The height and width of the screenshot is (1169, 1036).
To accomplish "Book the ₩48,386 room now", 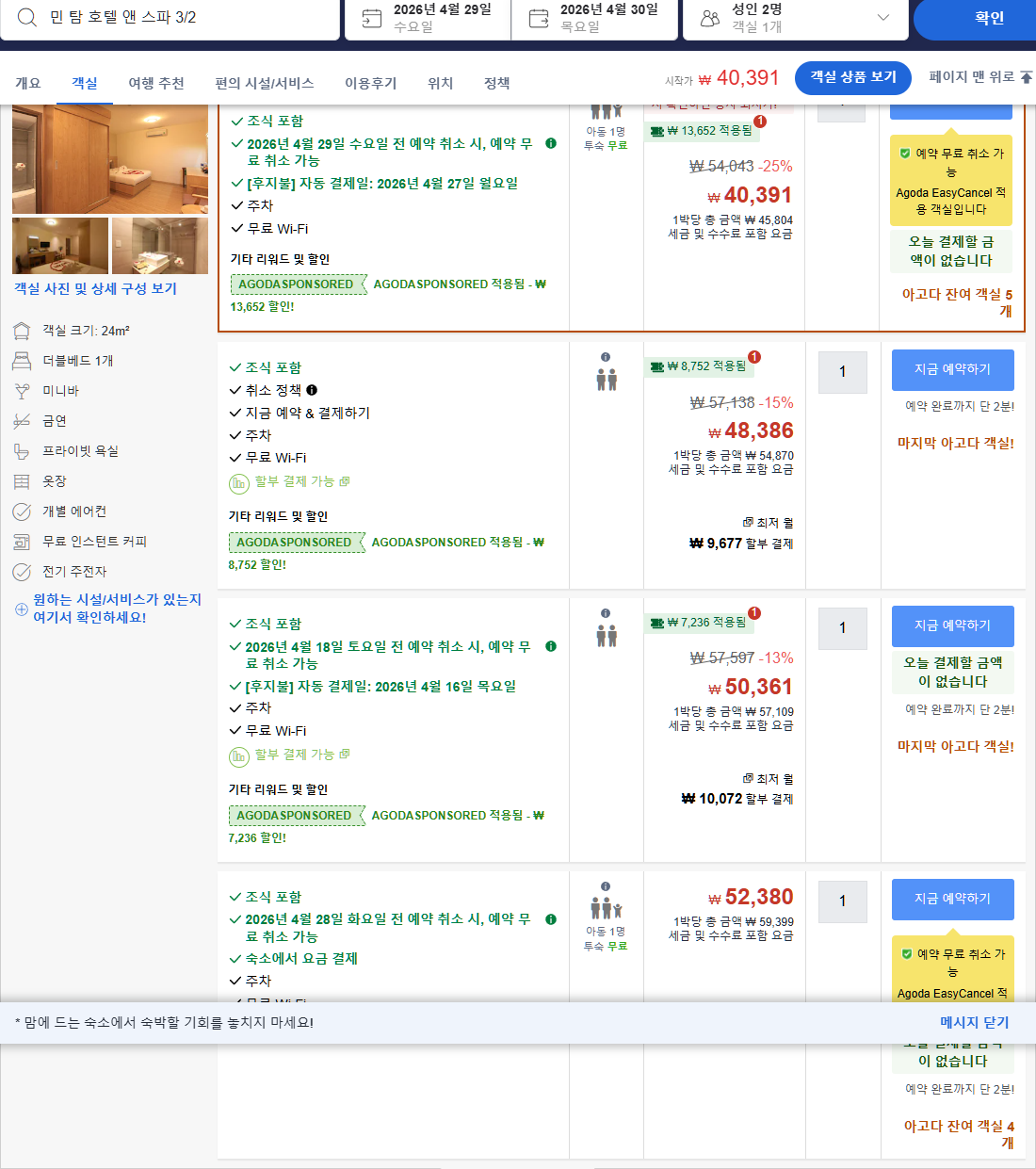I will [952, 369].
